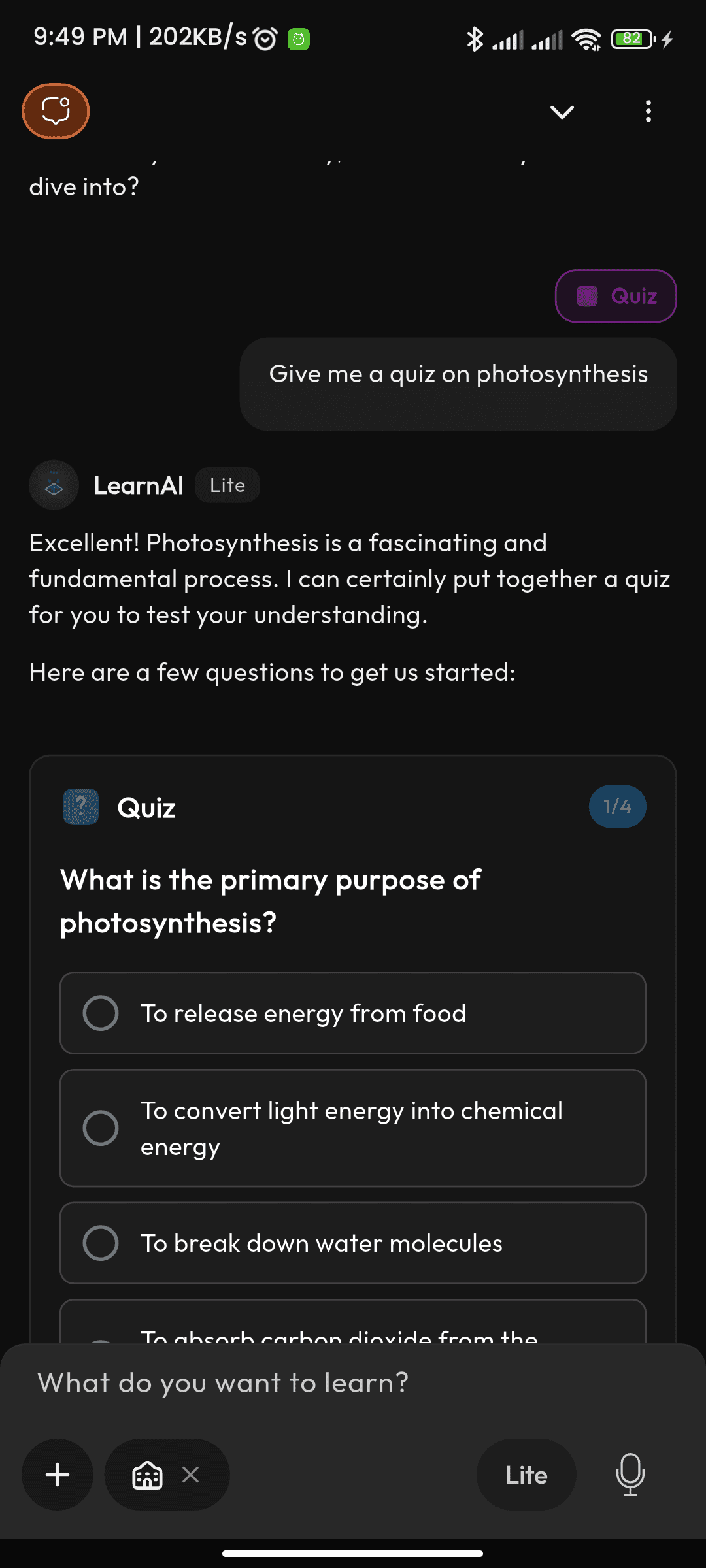This screenshot has height=1568, width=706.
Task: Collapse the chat with the chevron
Action: [561, 111]
